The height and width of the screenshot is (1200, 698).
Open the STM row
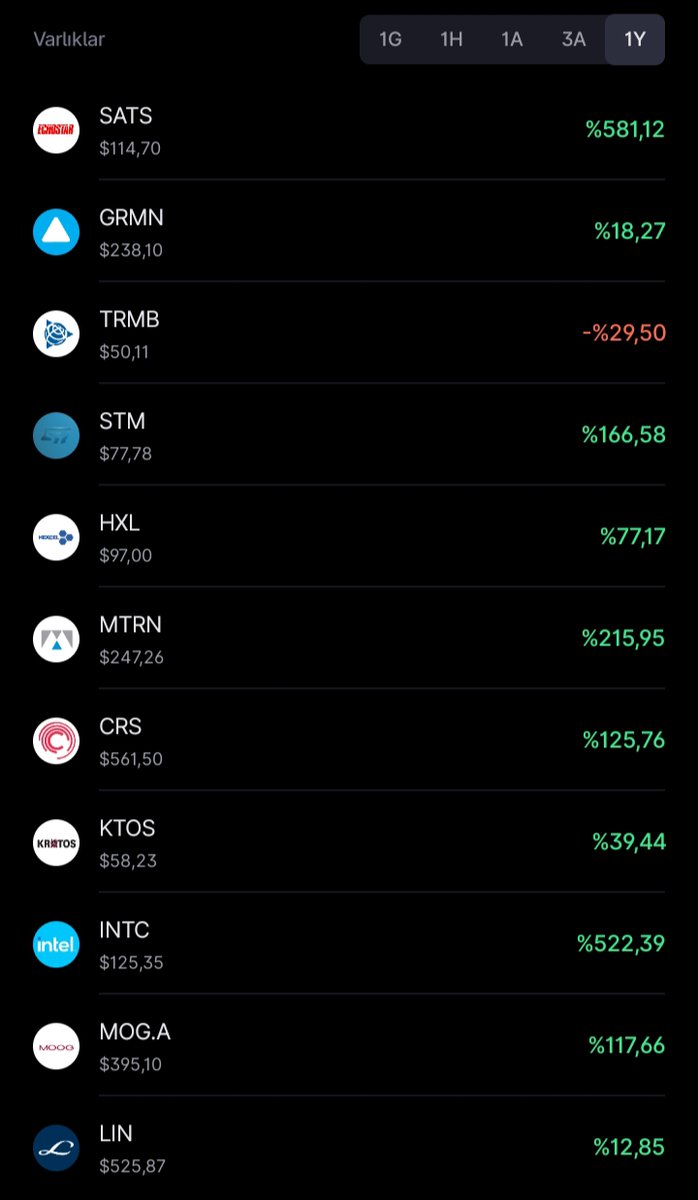click(x=349, y=436)
